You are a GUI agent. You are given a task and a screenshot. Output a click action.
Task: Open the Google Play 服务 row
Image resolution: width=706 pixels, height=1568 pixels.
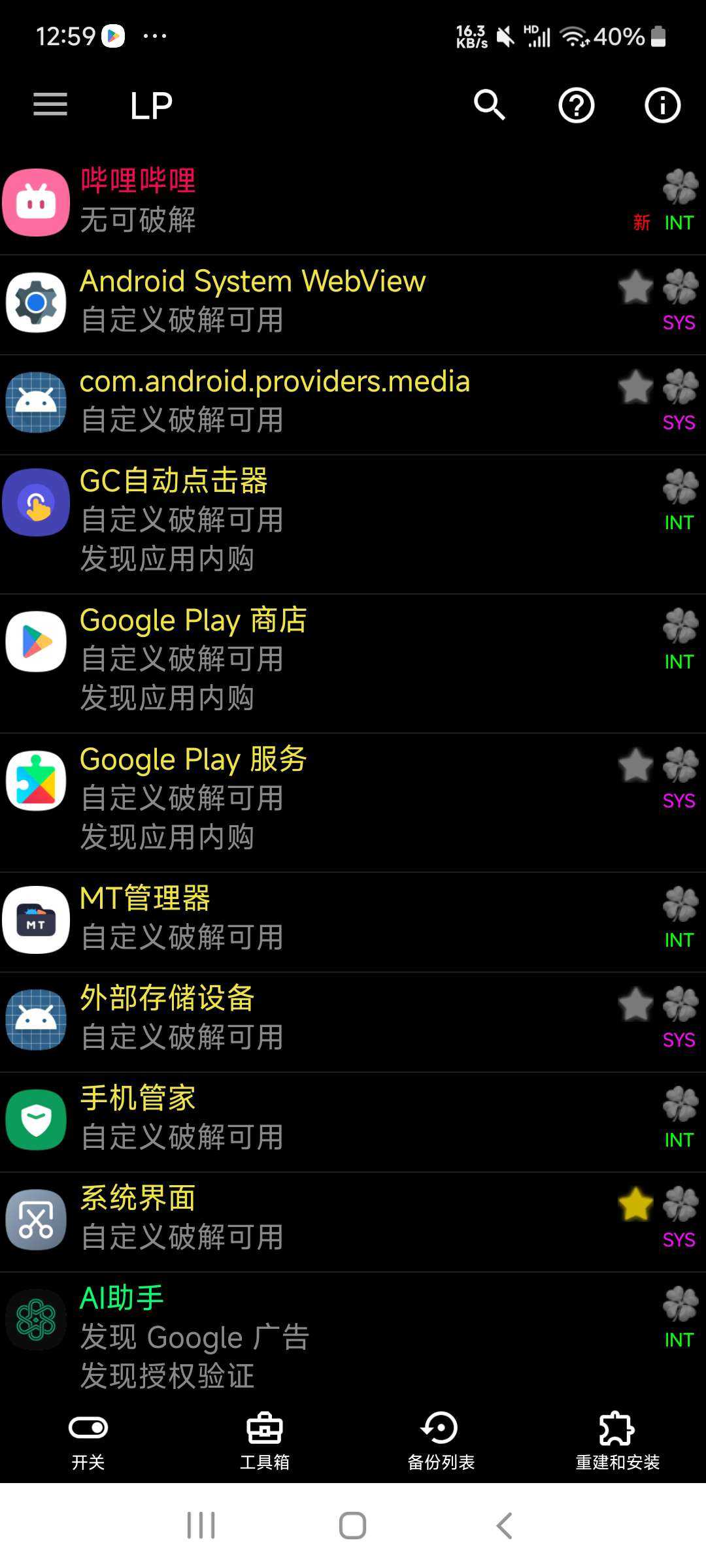click(353, 802)
